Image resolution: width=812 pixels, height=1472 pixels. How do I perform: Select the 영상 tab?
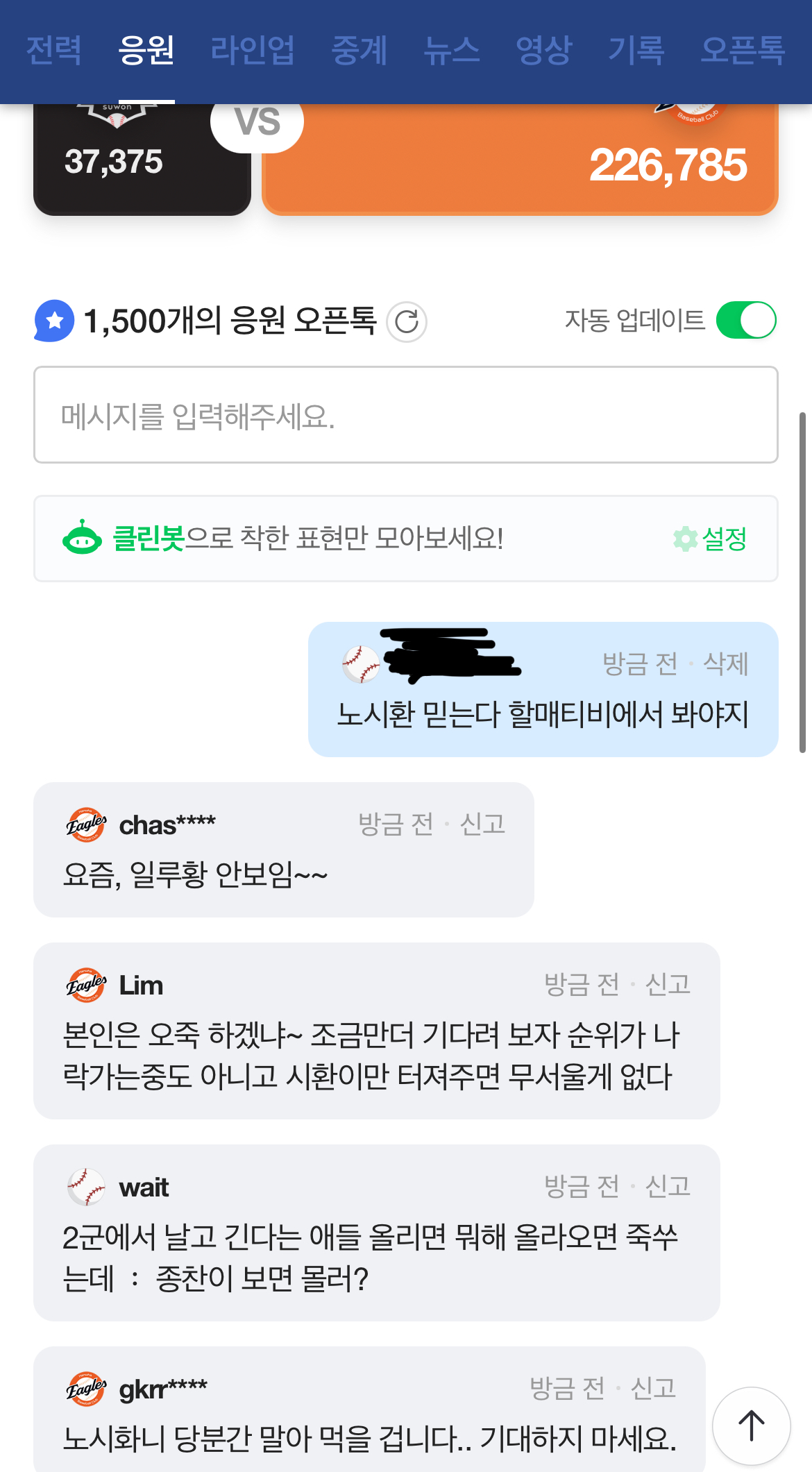(x=544, y=51)
